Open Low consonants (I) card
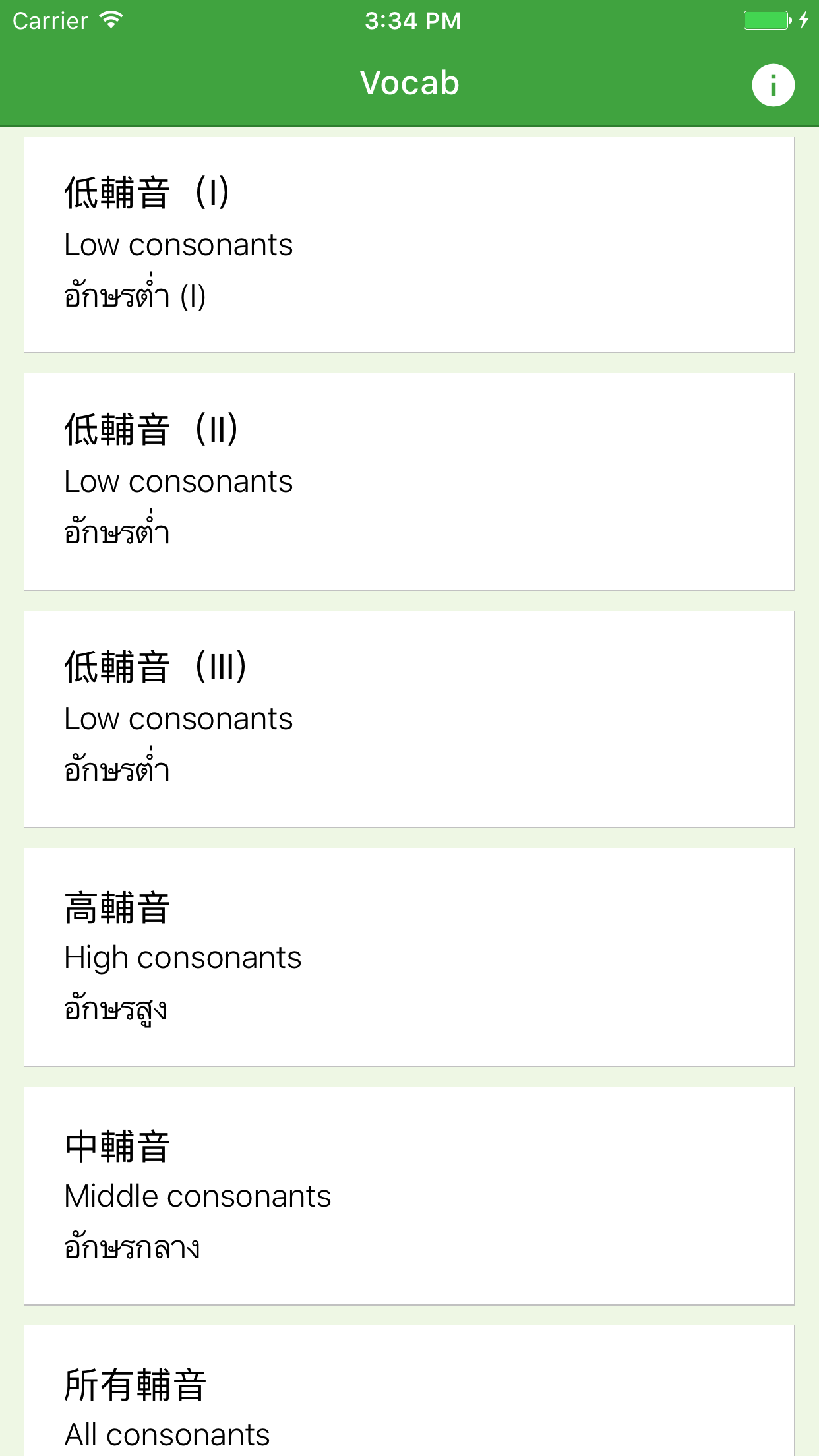Image resolution: width=819 pixels, height=1456 pixels. point(409,244)
